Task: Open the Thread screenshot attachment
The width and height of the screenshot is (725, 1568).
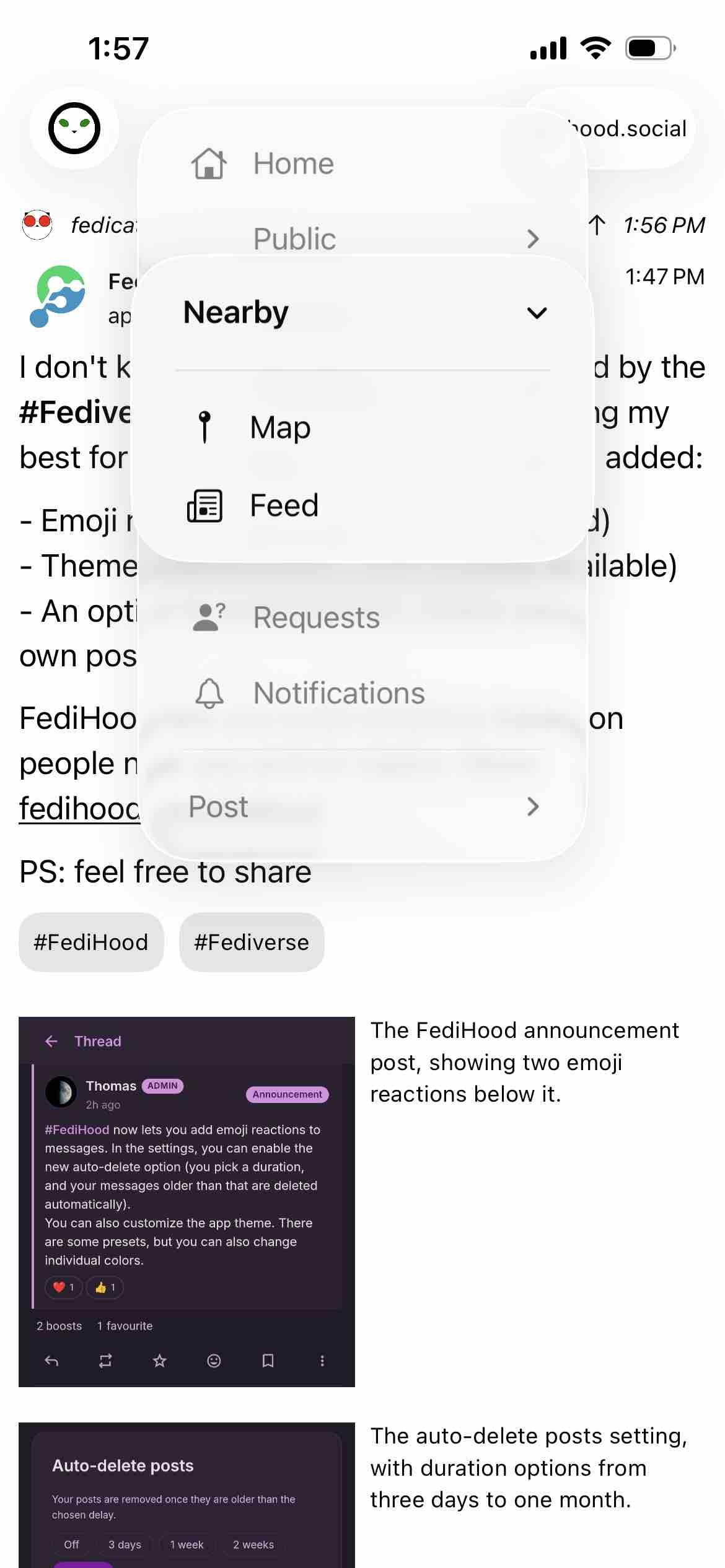Action: point(187,1201)
